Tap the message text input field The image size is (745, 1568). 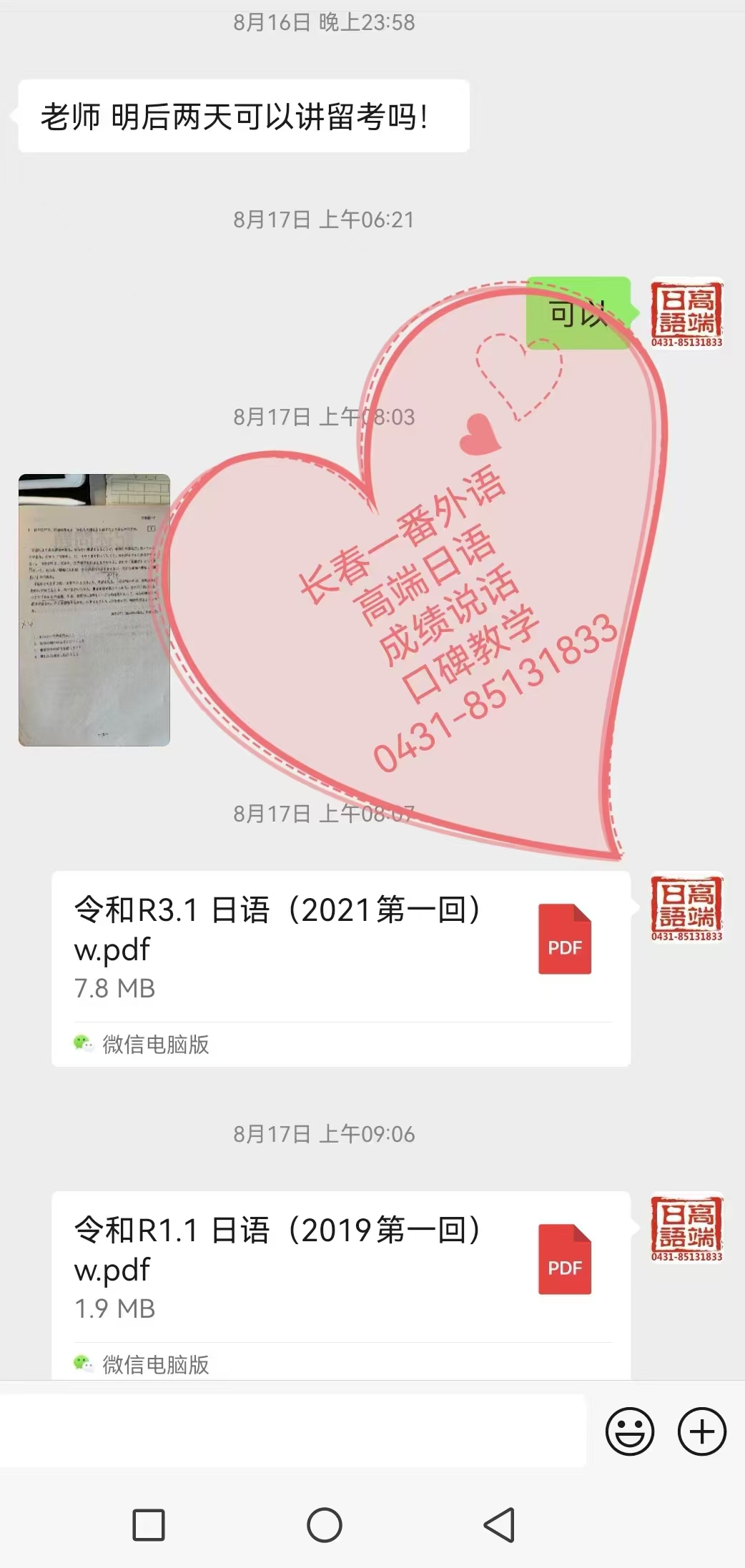pos(293,1431)
